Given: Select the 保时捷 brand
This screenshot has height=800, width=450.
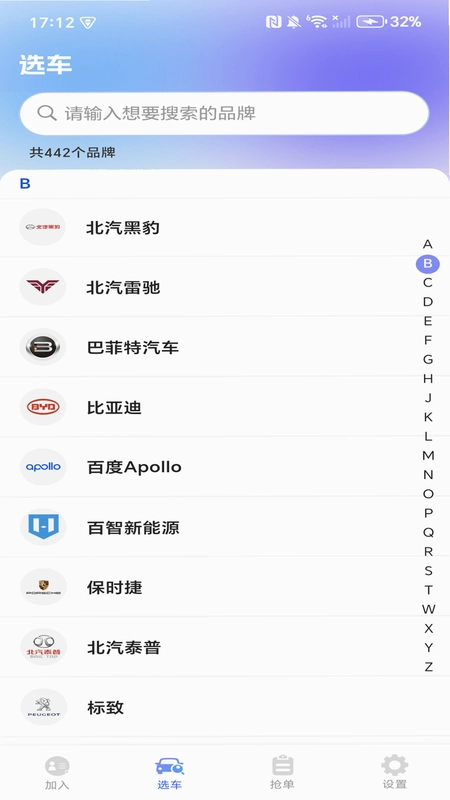Looking at the screenshot, I should tap(225, 587).
